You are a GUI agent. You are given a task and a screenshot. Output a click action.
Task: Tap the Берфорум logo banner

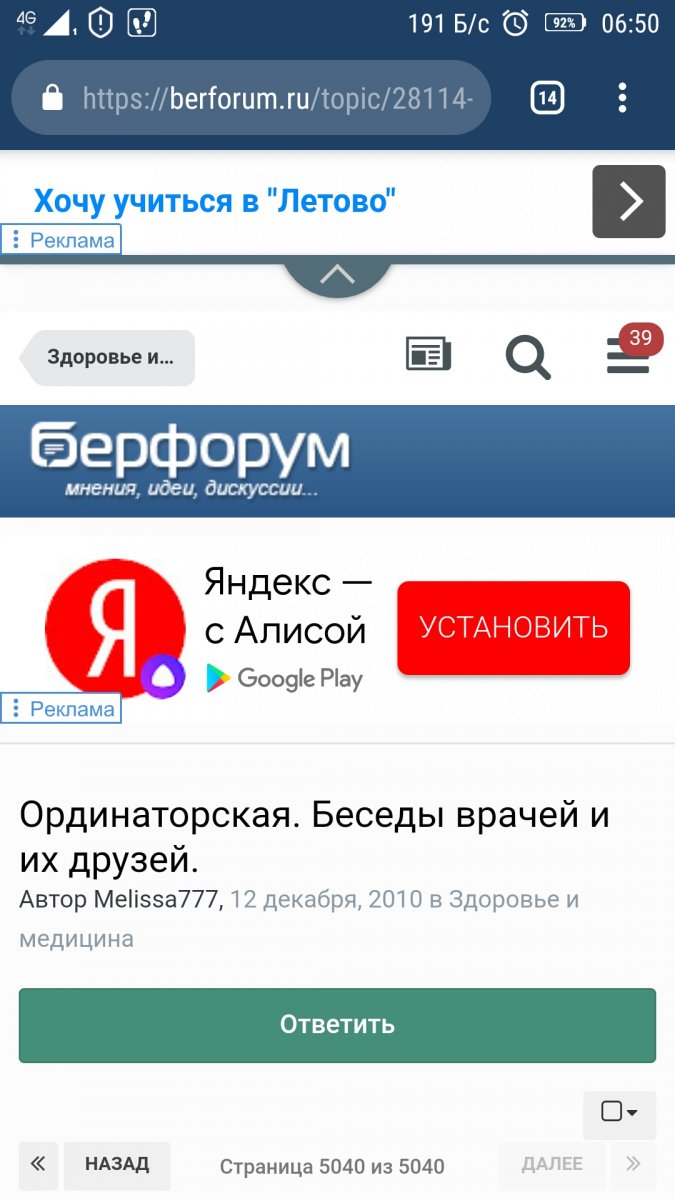click(190, 460)
